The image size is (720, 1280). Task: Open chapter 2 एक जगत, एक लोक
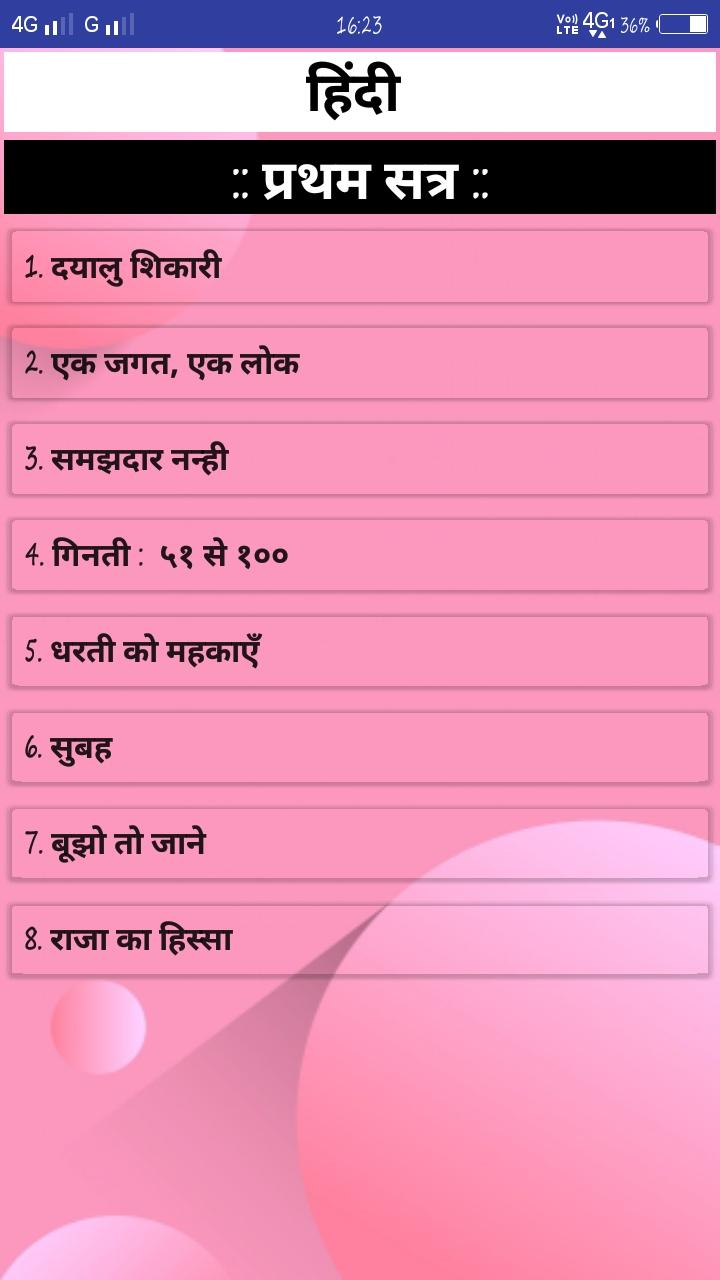click(360, 363)
